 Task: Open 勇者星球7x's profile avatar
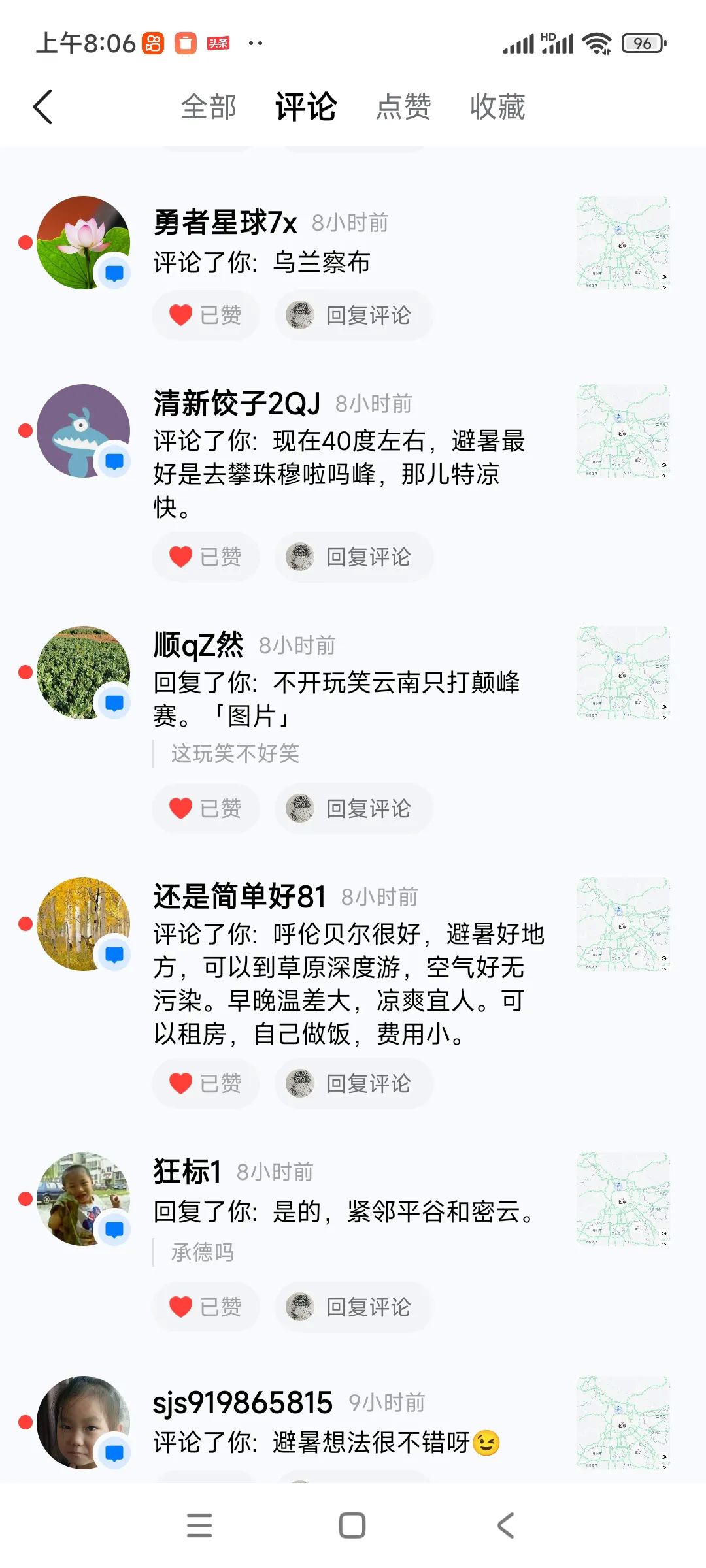(83, 242)
